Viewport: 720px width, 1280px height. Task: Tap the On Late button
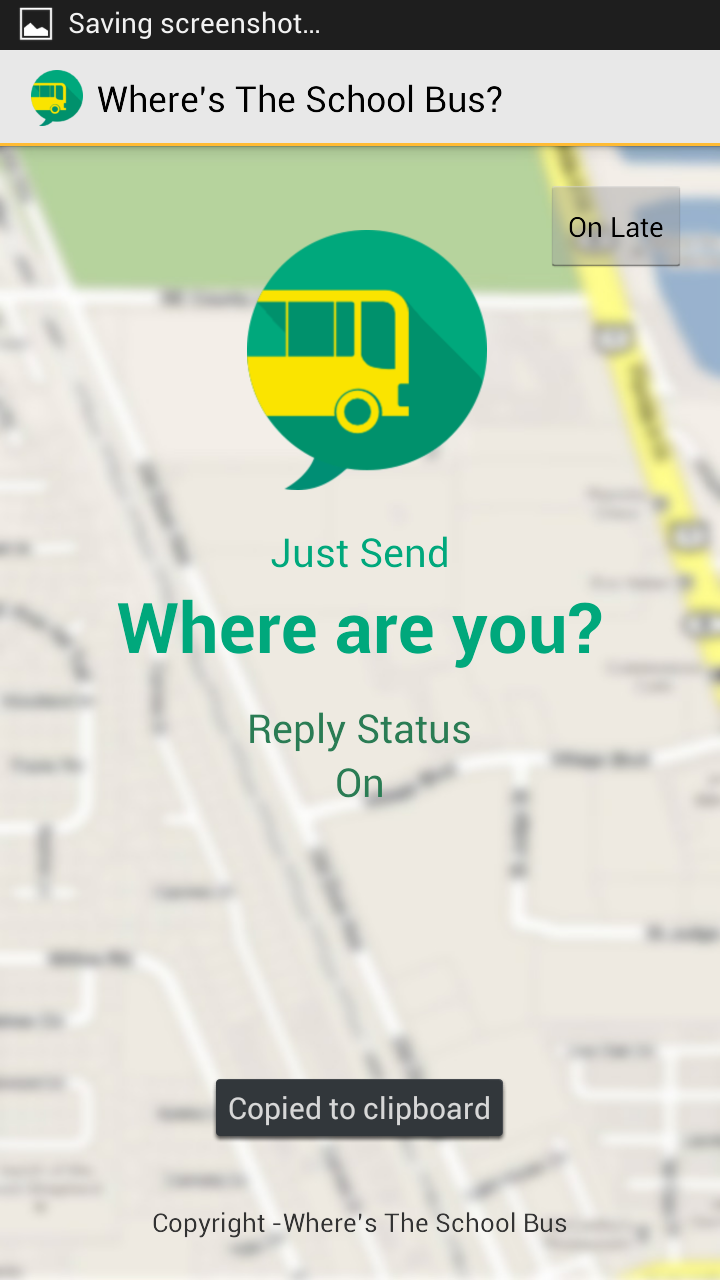[616, 227]
